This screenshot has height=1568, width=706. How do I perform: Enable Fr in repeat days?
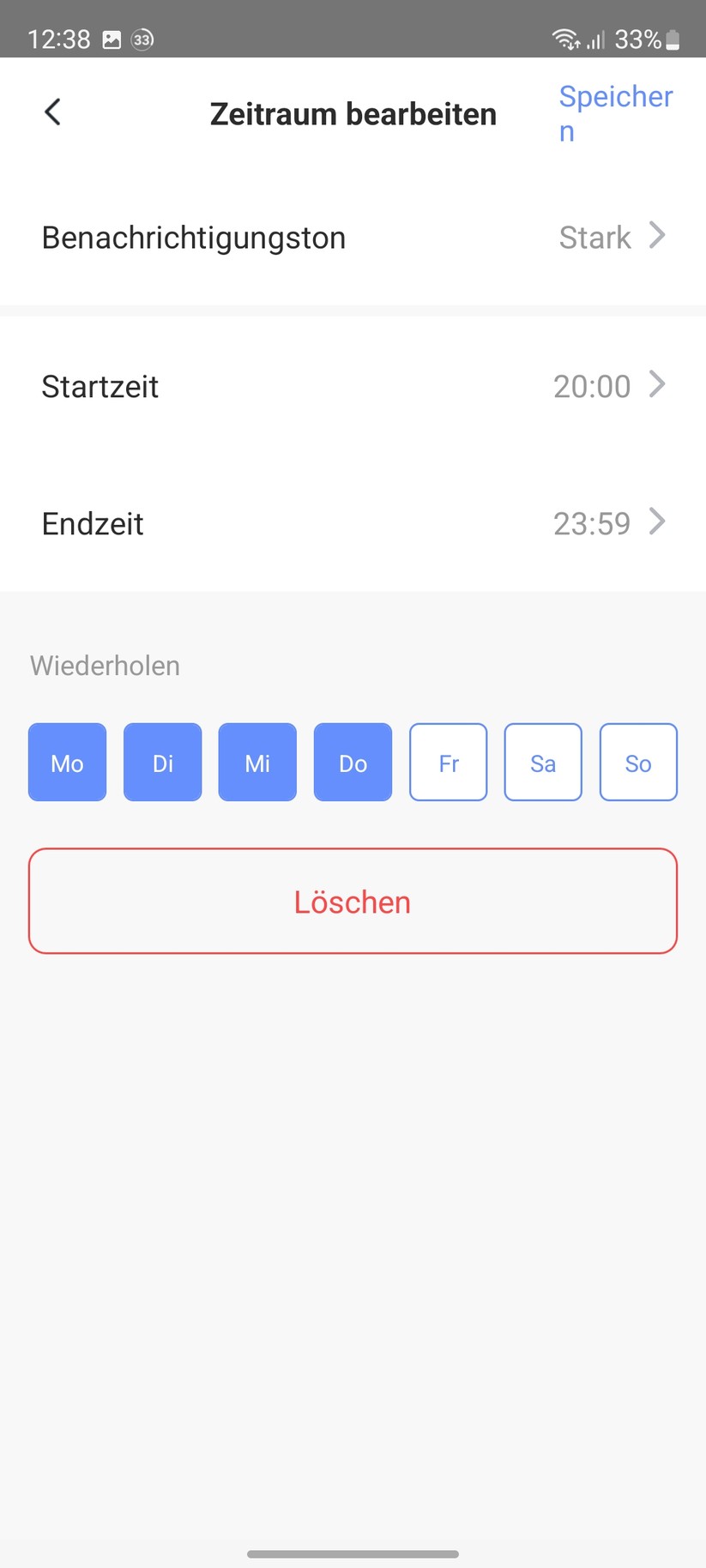click(448, 763)
